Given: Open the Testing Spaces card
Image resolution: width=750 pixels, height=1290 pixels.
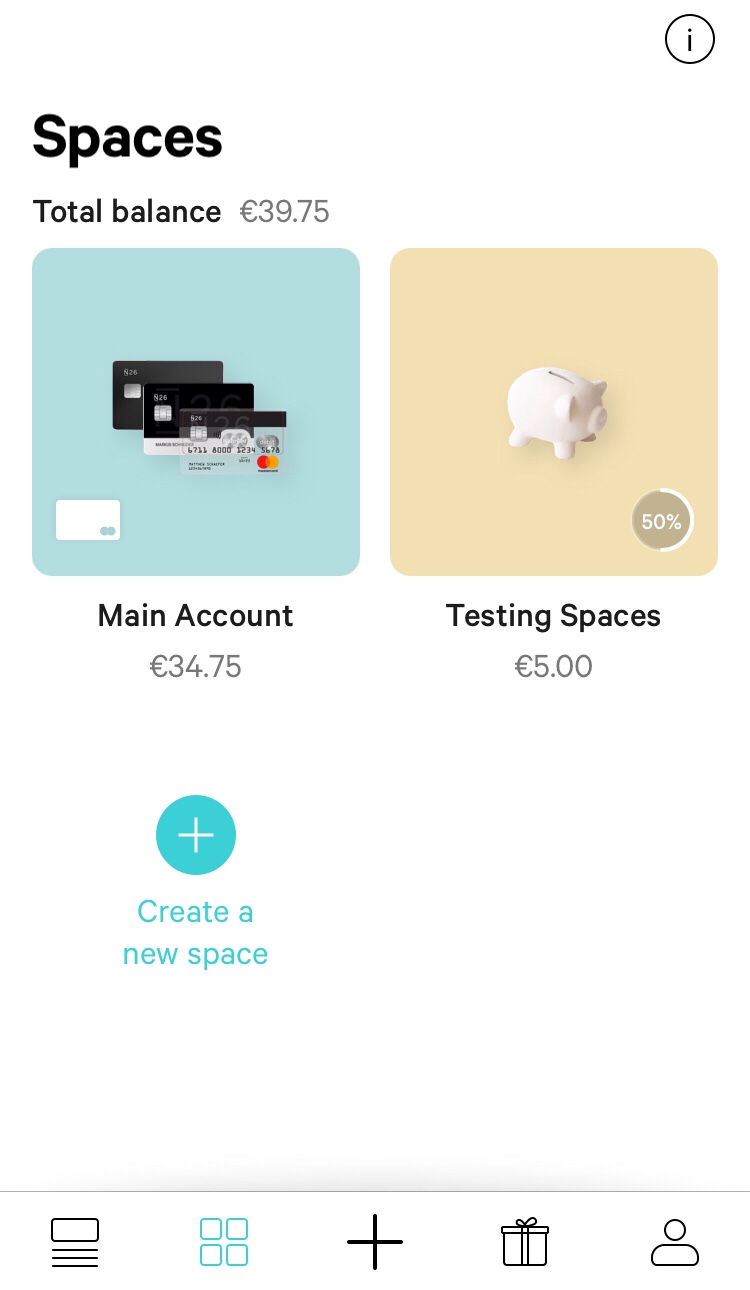Looking at the screenshot, I should 554,412.
